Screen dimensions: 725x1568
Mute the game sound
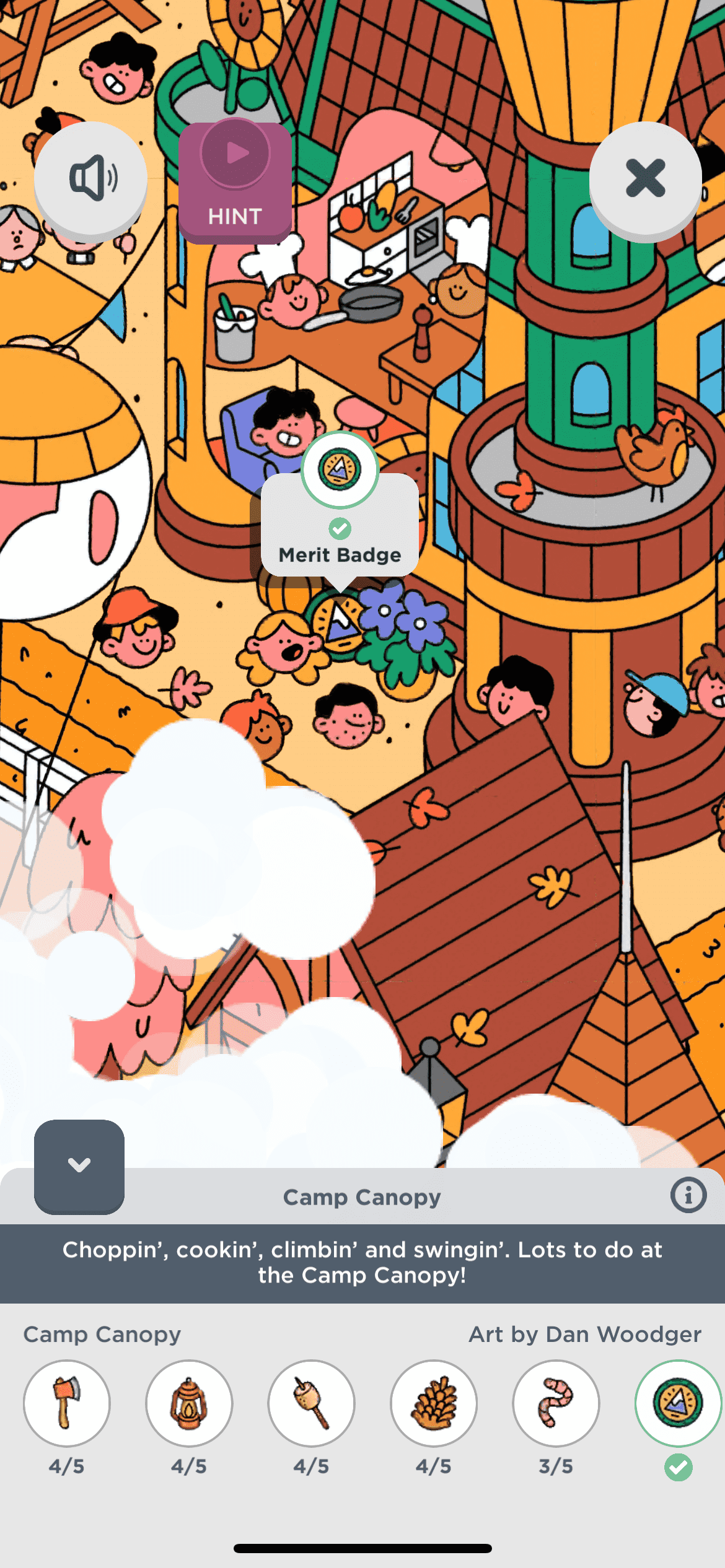point(91,180)
